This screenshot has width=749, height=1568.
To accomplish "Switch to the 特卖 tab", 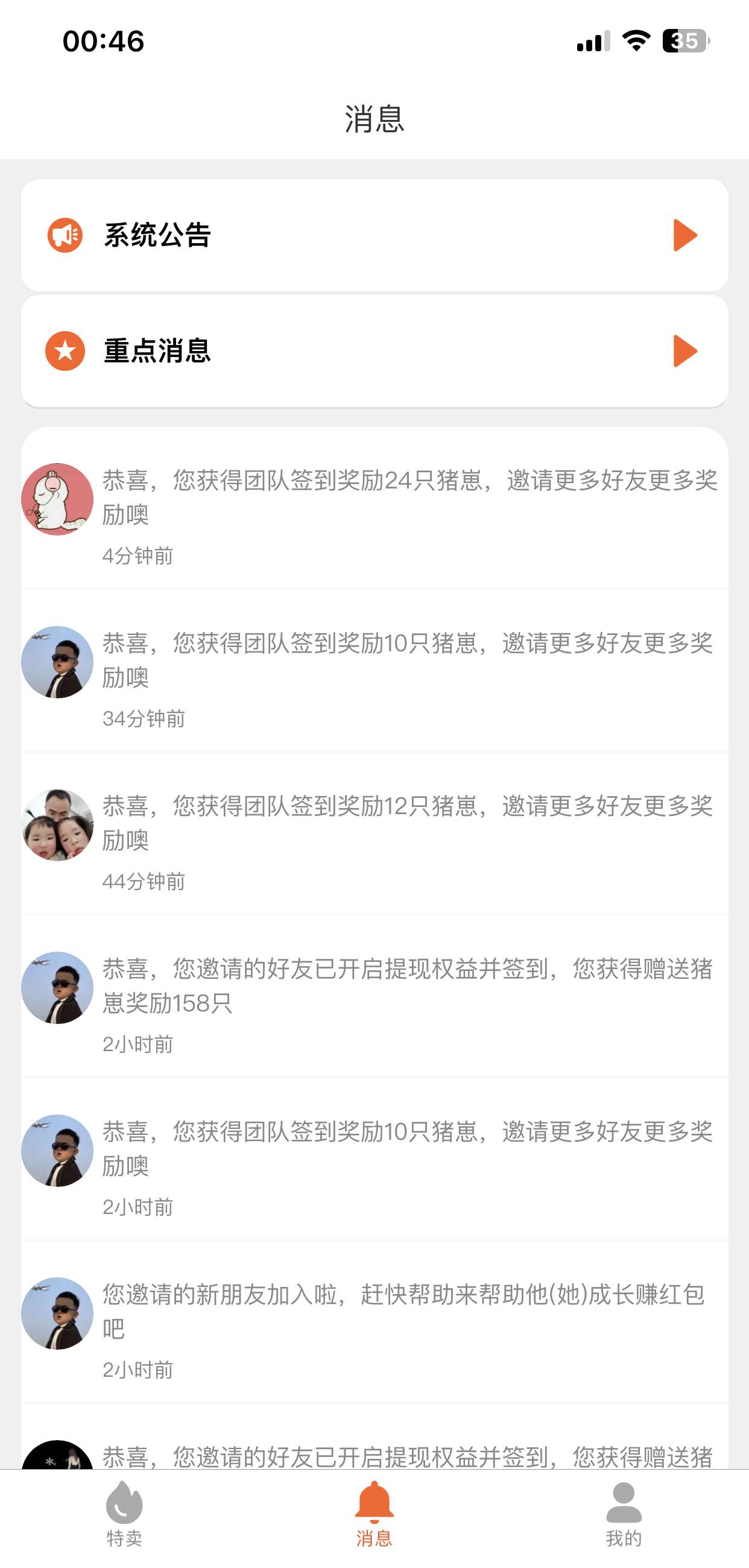I will click(124, 1514).
